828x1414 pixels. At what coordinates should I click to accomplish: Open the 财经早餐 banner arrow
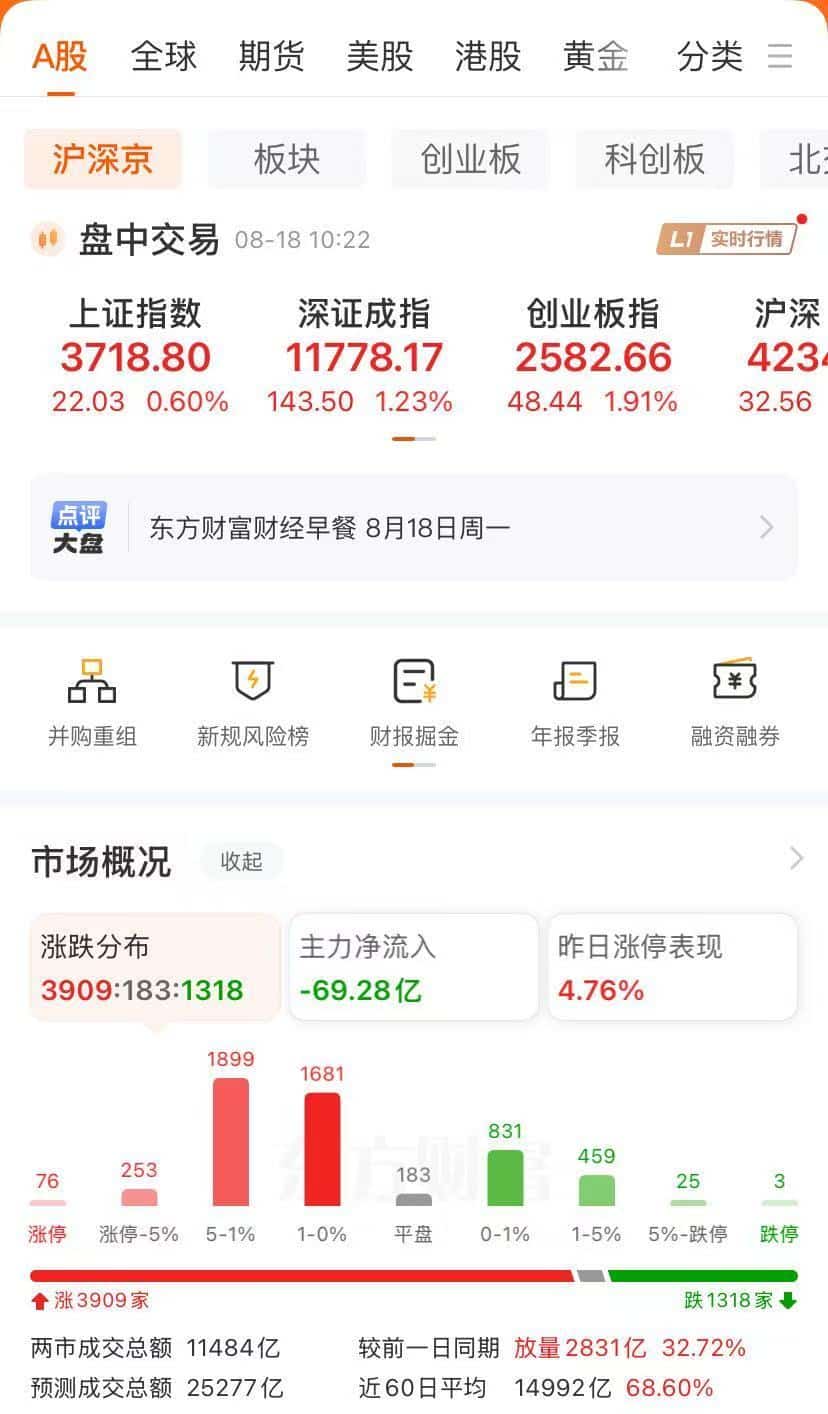click(x=765, y=527)
